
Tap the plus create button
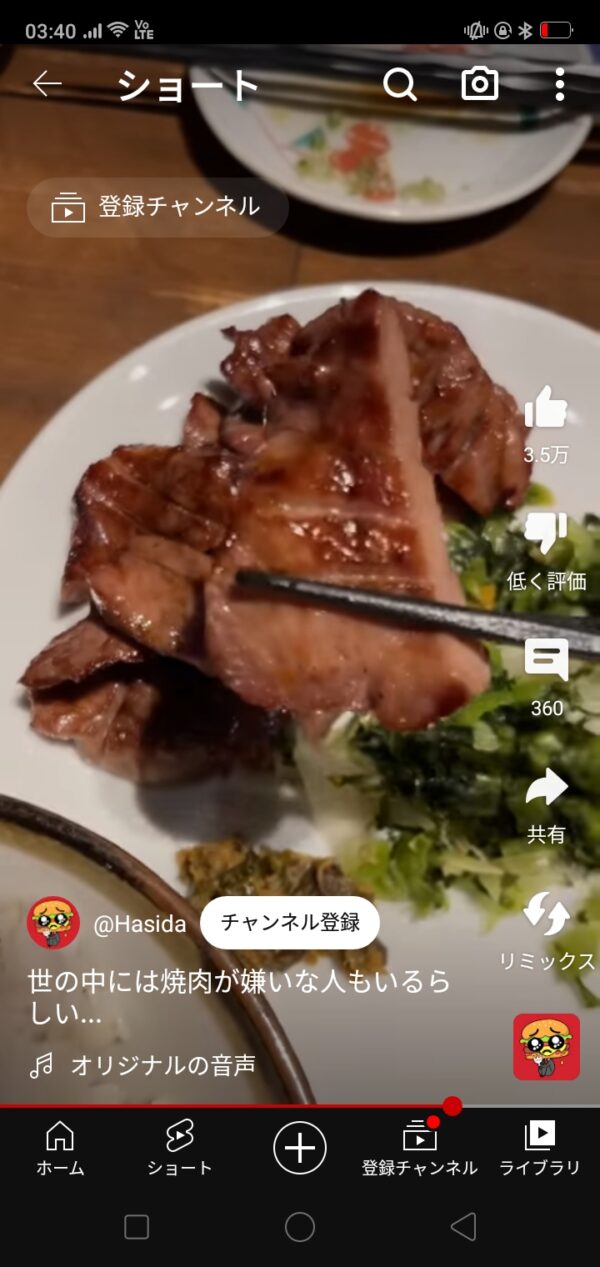pos(300,1147)
